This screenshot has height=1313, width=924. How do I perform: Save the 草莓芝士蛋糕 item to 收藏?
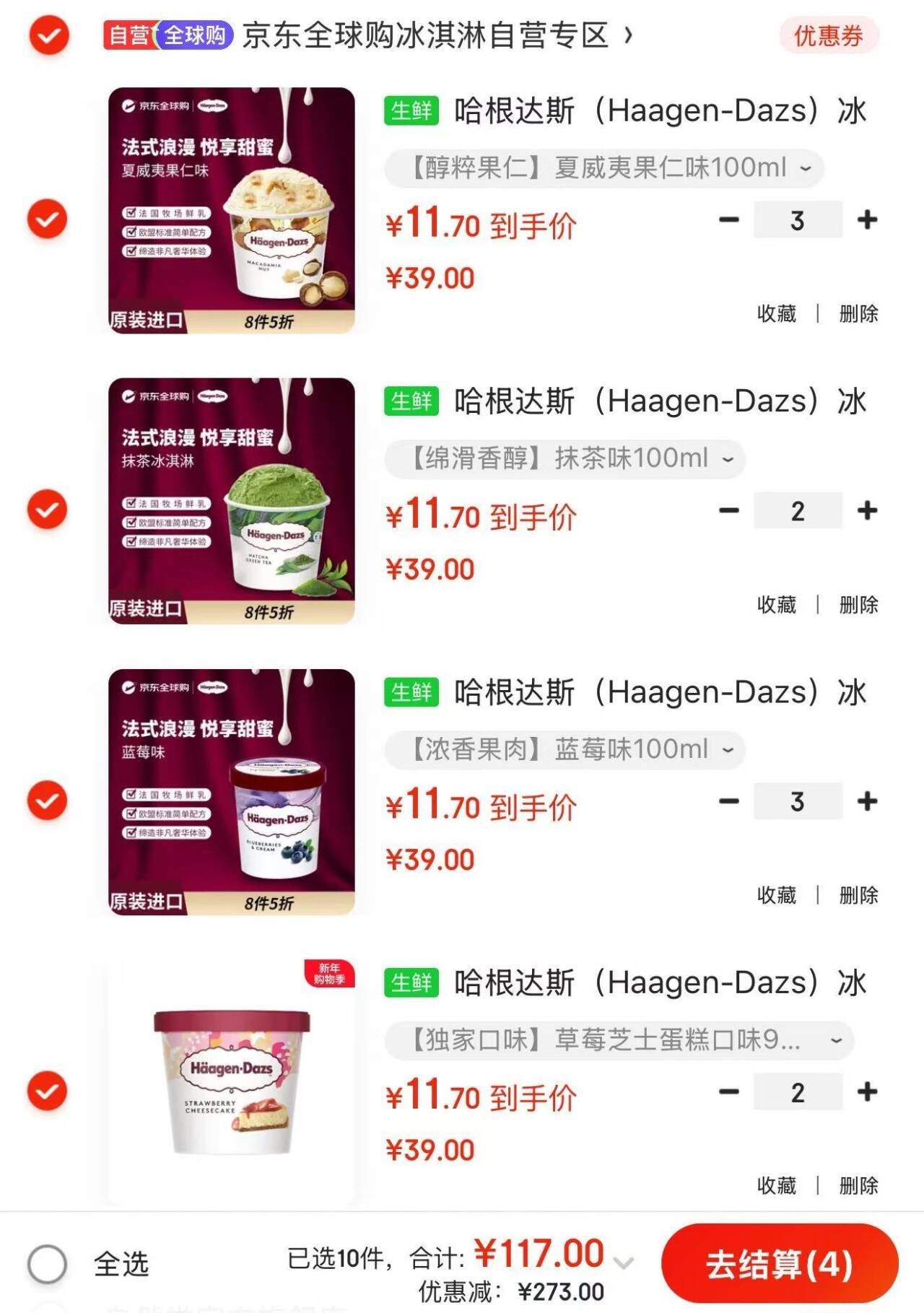[776, 1185]
